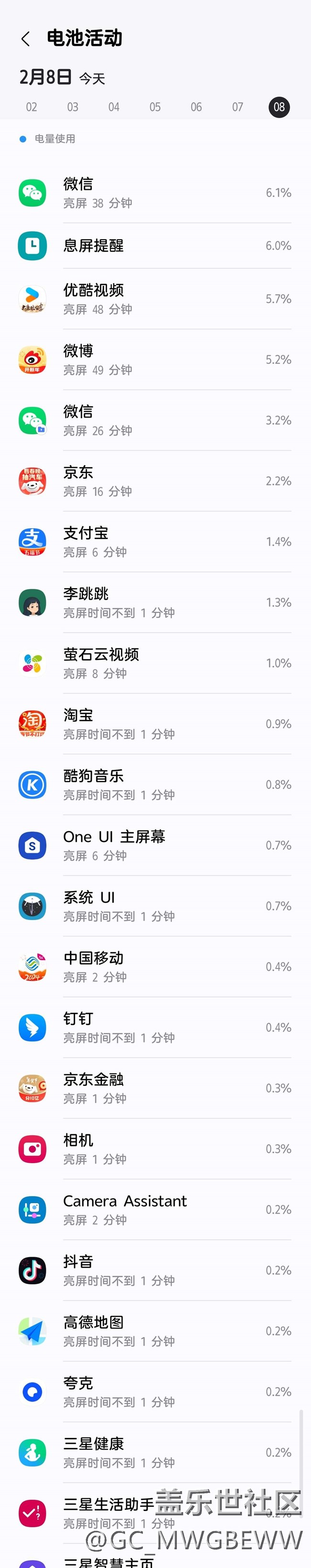
Task: Open Camera Assistant usage entry
Action: pyautogui.click(x=155, y=1209)
